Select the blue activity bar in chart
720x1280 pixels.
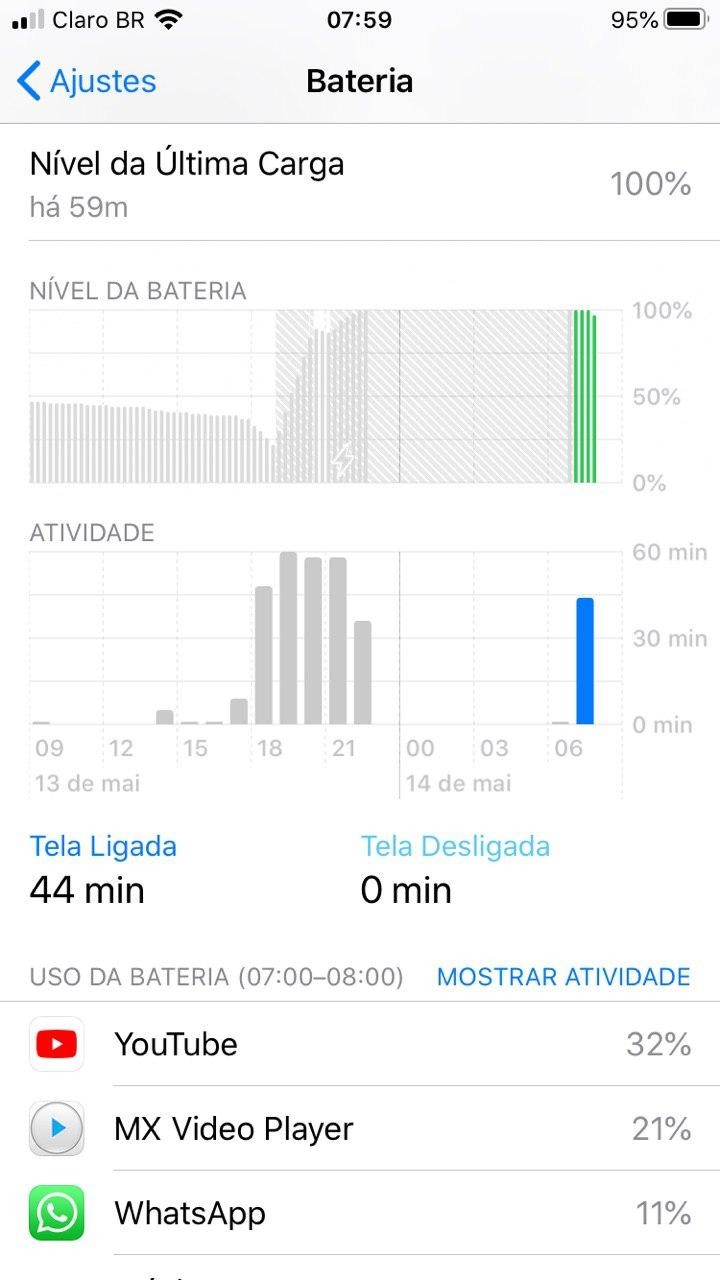pos(585,661)
